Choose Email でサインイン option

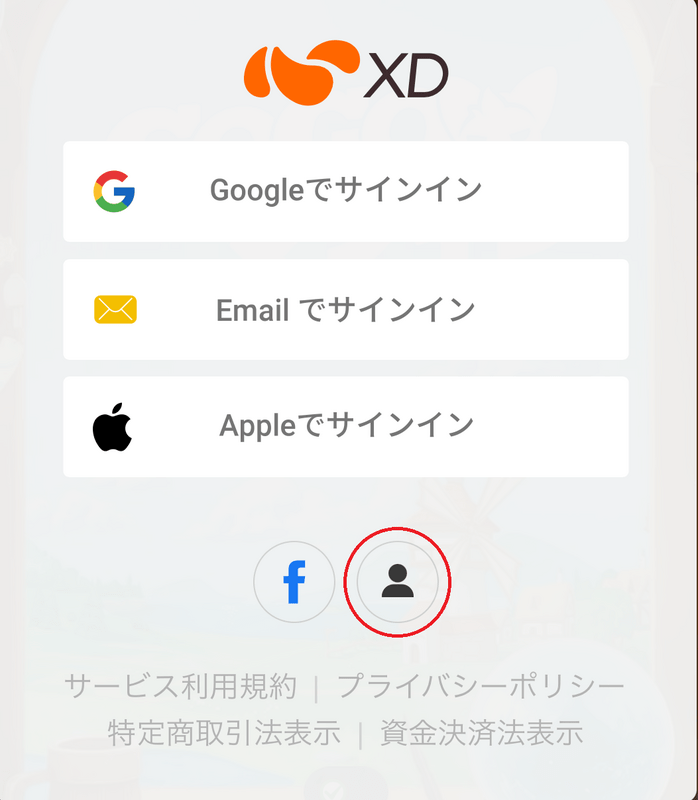click(345, 310)
